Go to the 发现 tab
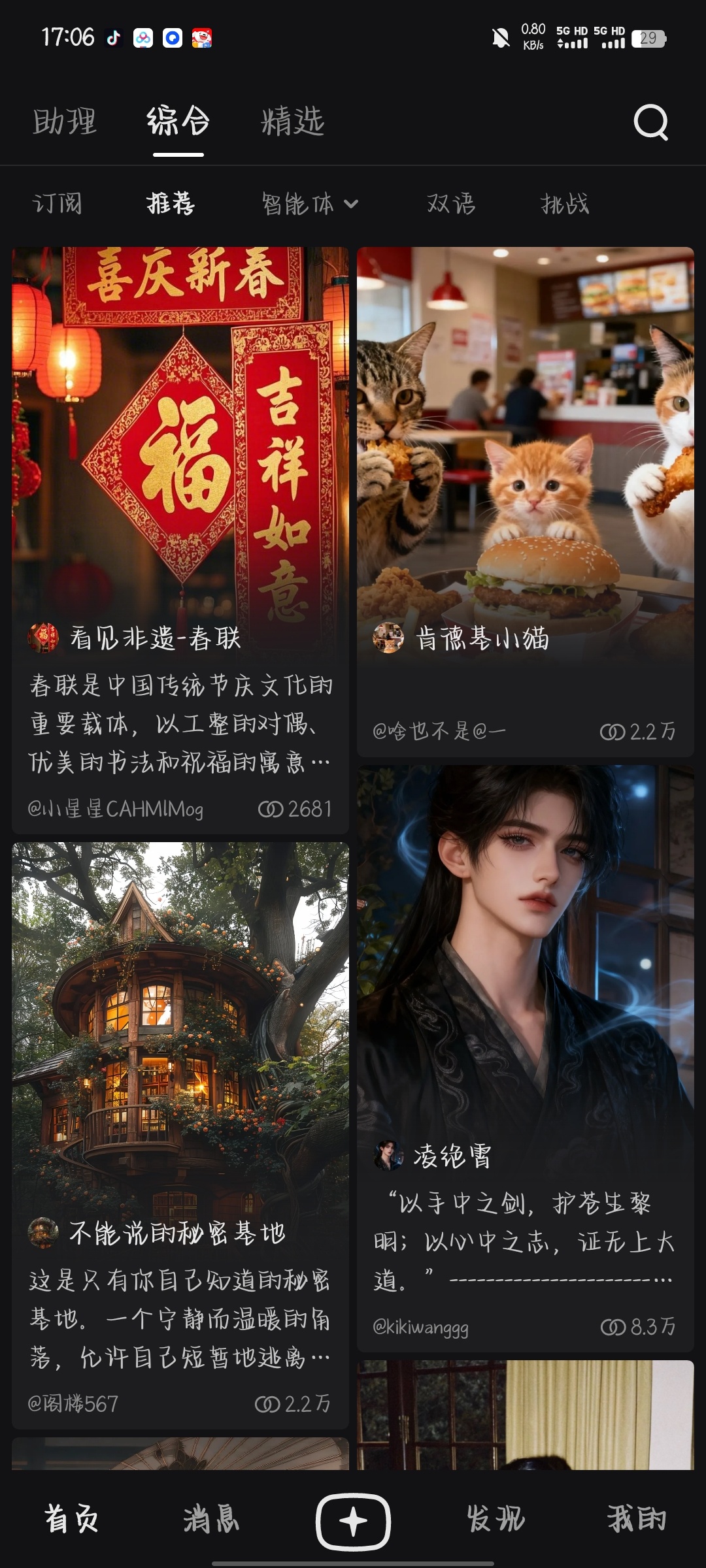The width and height of the screenshot is (706, 1568). click(x=496, y=1519)
